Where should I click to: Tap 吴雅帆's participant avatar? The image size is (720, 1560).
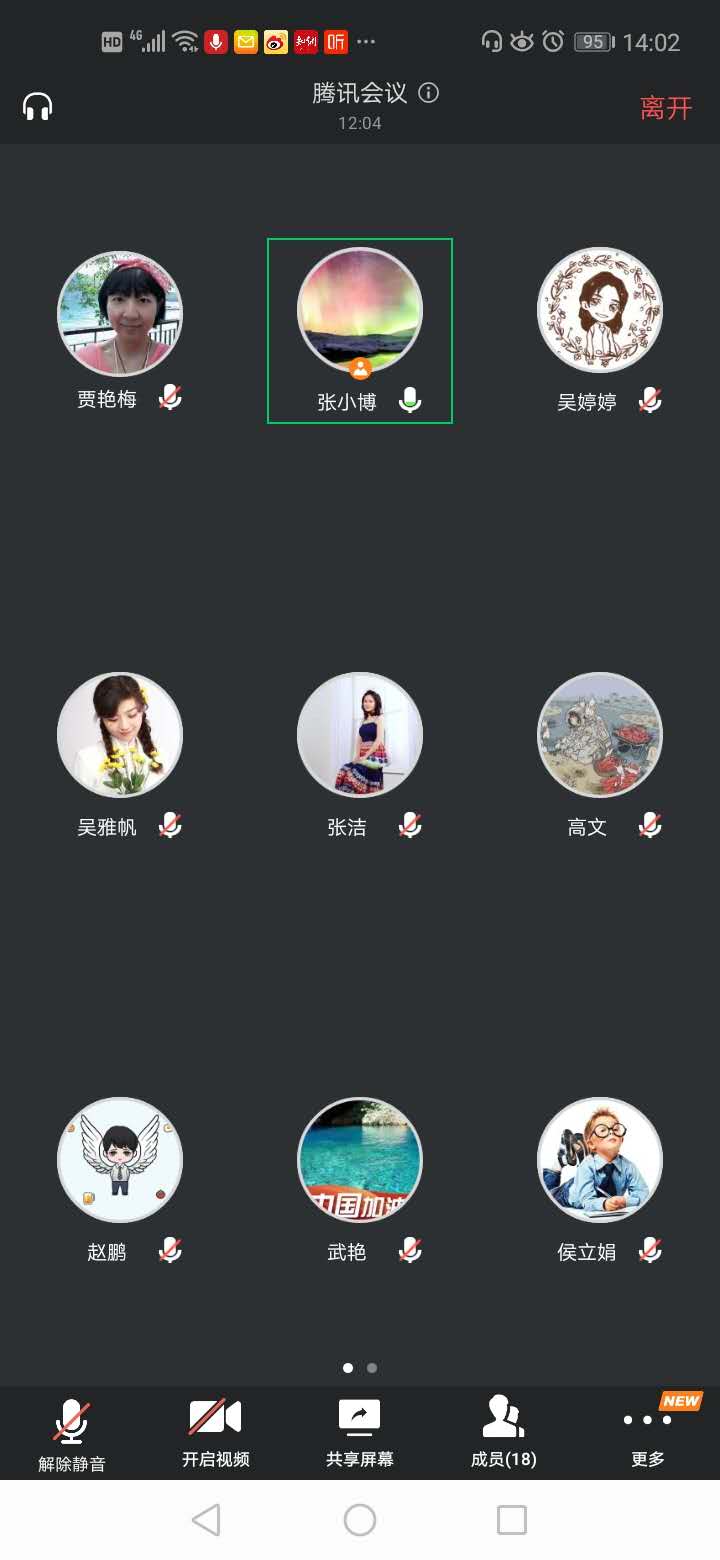120,734
